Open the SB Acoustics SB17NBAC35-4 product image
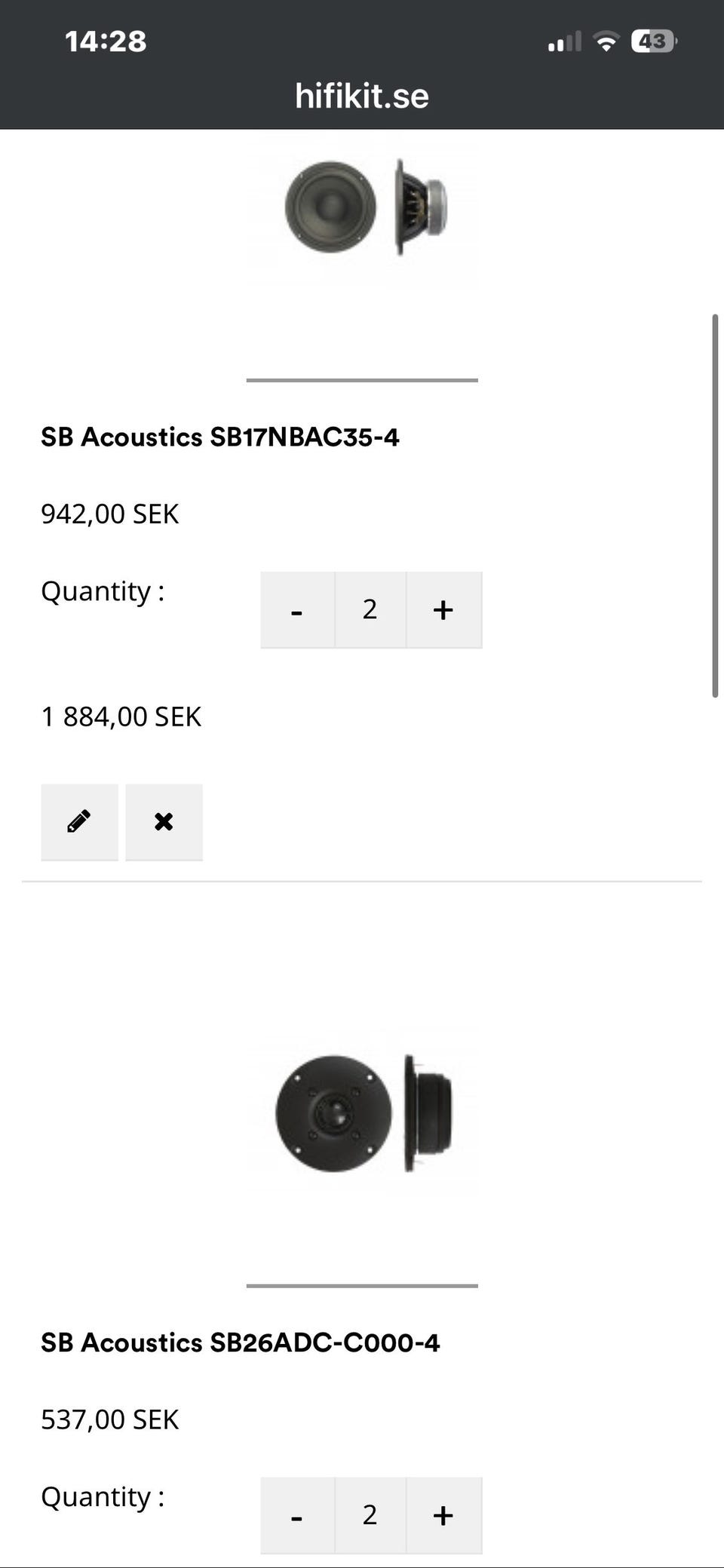 pyautogui.click(x=363, y=208)
